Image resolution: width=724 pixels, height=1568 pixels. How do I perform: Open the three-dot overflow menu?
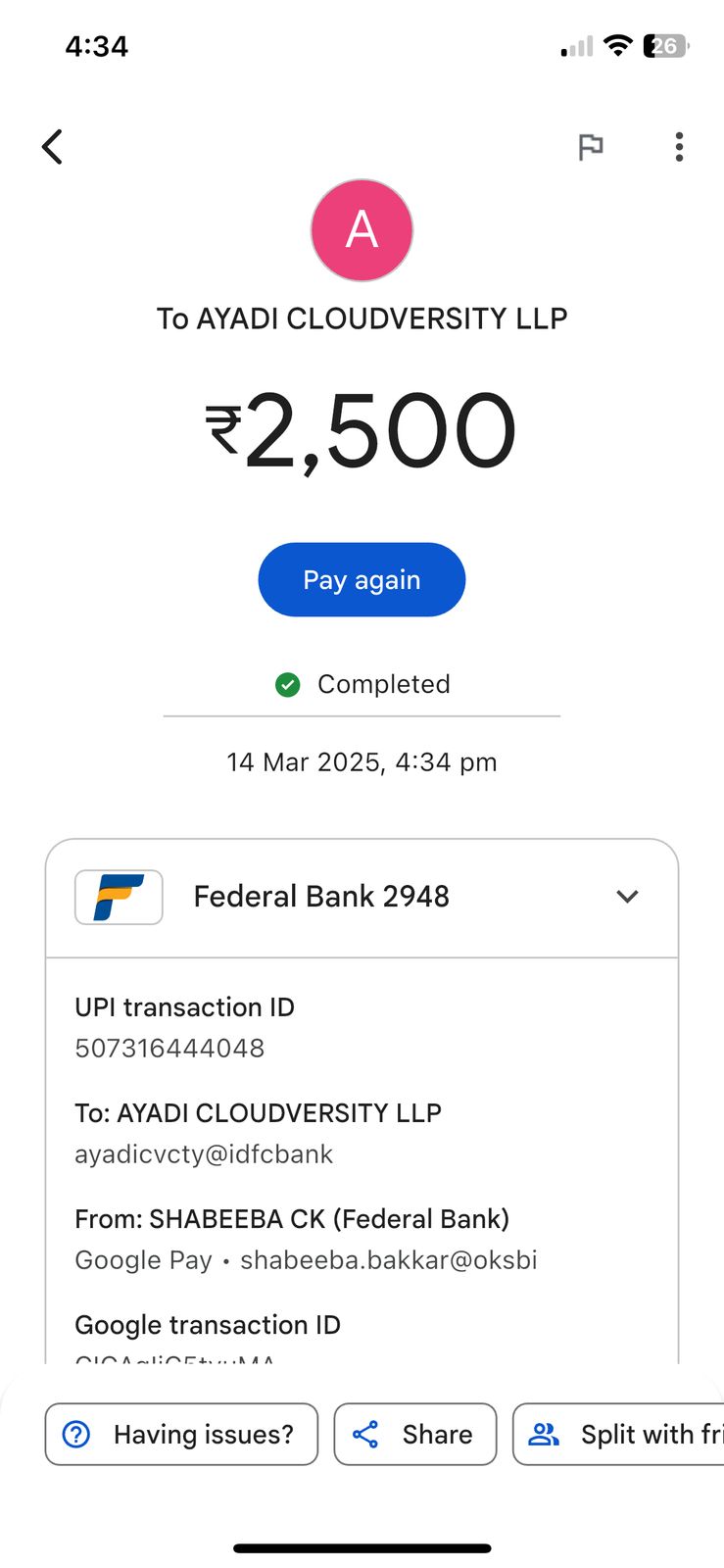(679, 147)
